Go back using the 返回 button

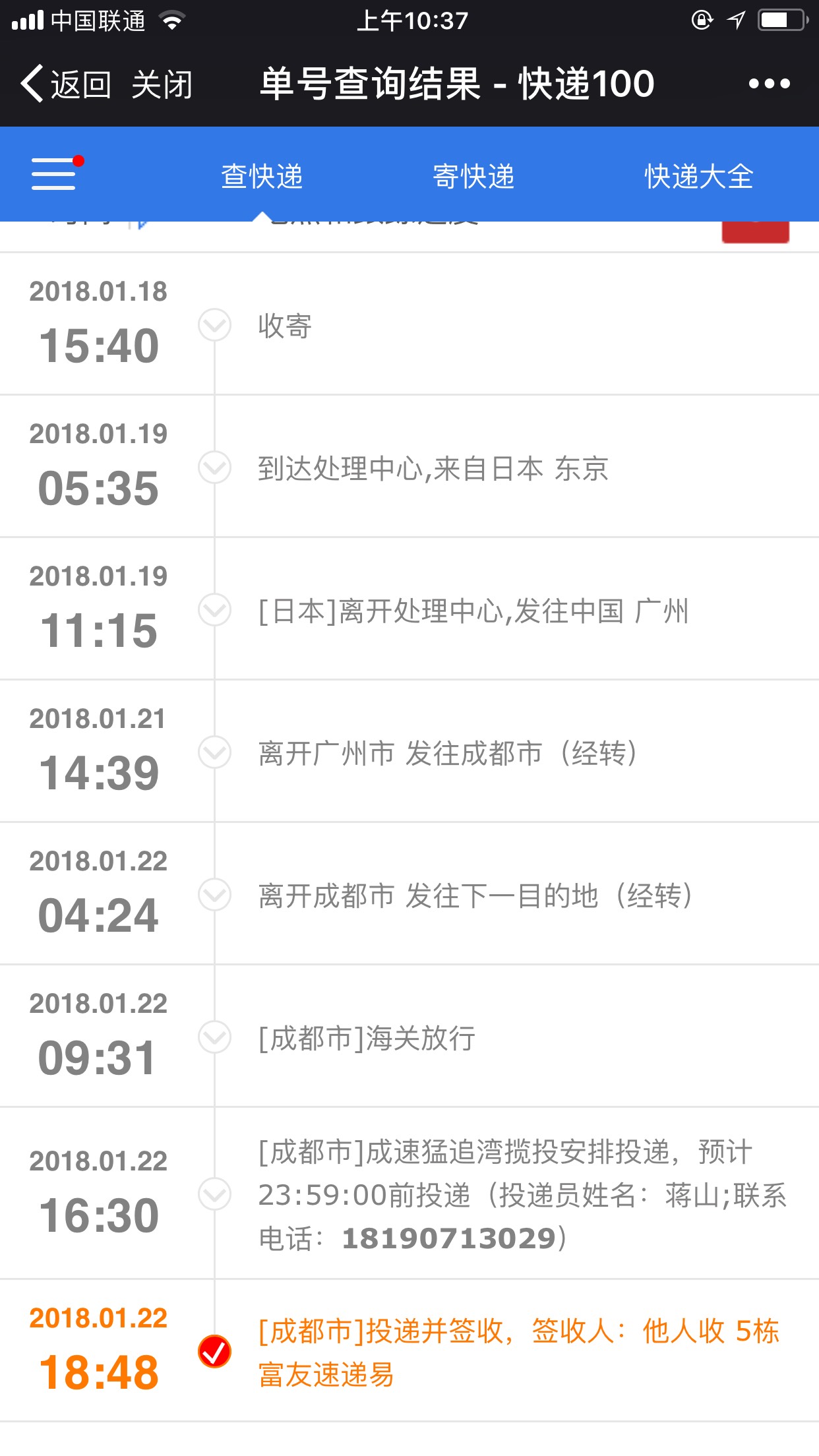pos(65,84)
